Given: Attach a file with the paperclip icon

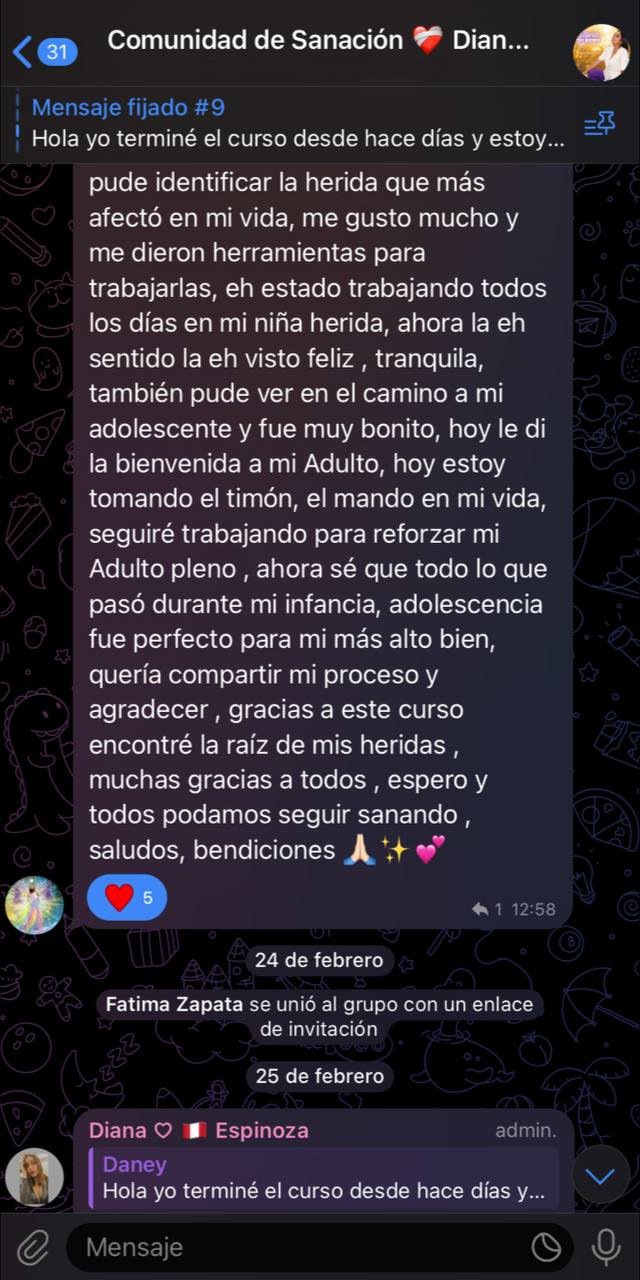Looking at the screenshot, I should 32,1247.
